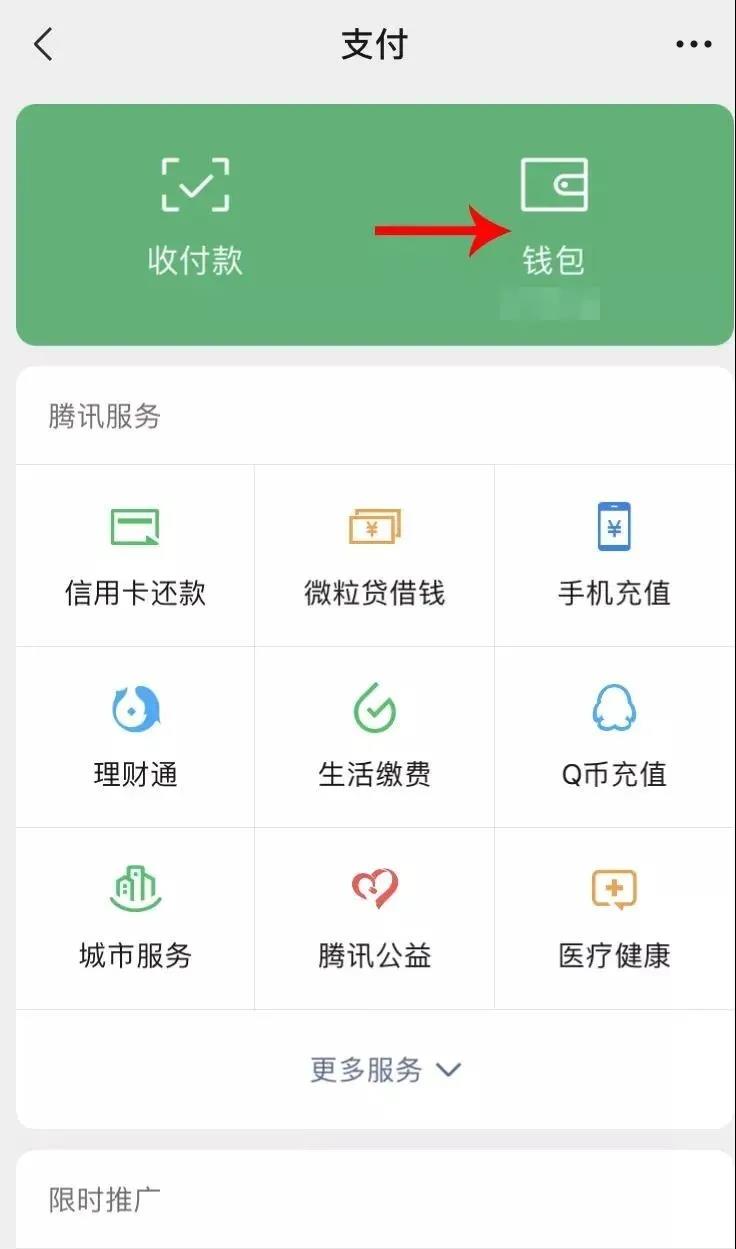Open 收付款 to pay or receive
This screenshot has width=736, height=1249.
pyautogui.click(x=195, y=217)
